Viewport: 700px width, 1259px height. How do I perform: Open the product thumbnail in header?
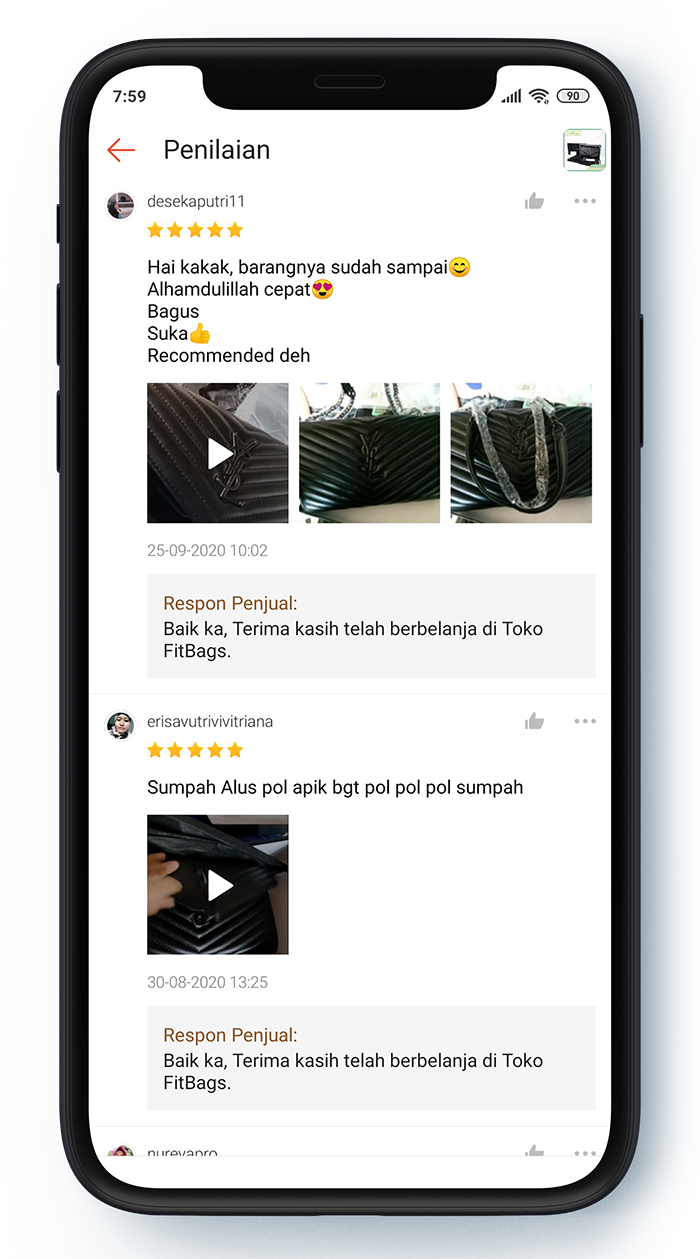(x=584, y=151)
